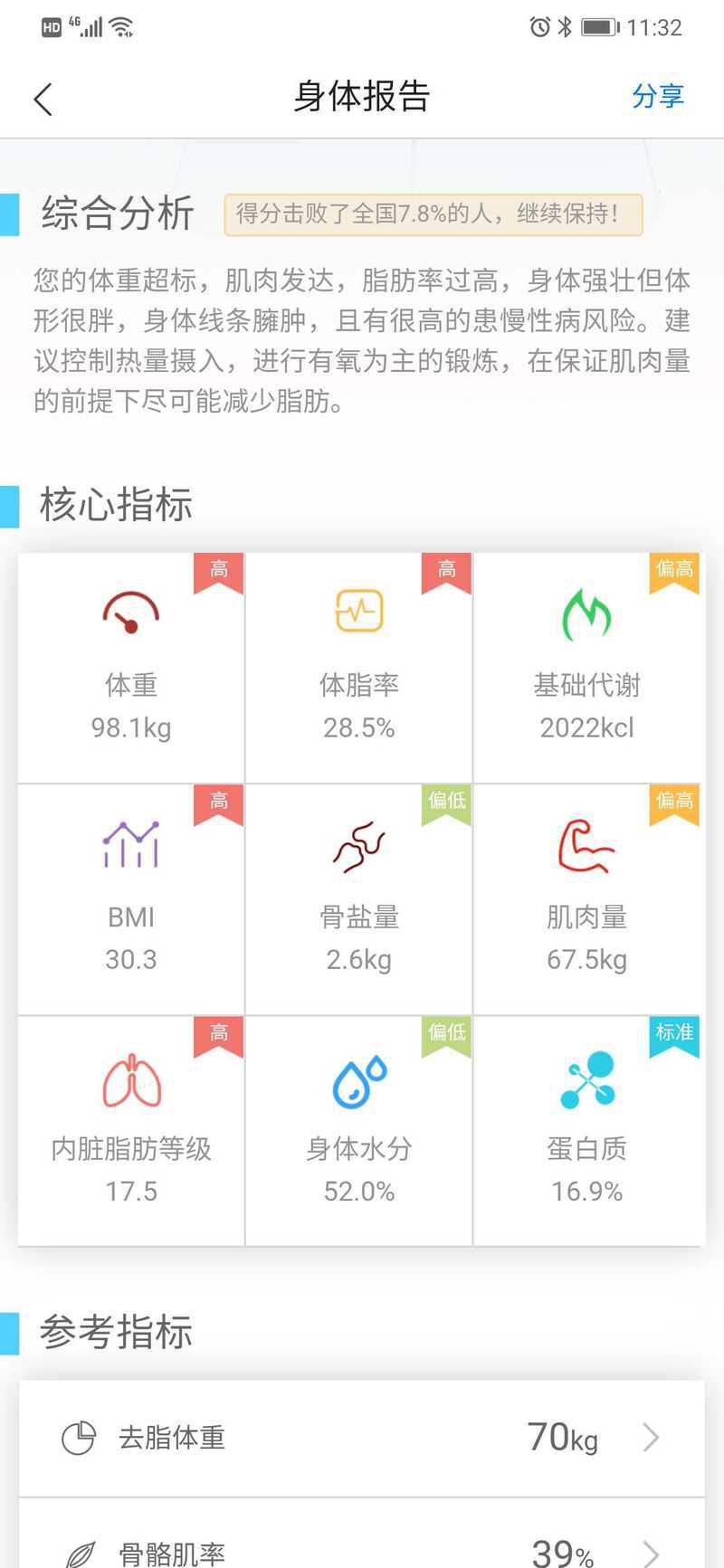View 骨盐量 2.6kg details
Screen dimensions: 724x1568
[x=359, y=900]
